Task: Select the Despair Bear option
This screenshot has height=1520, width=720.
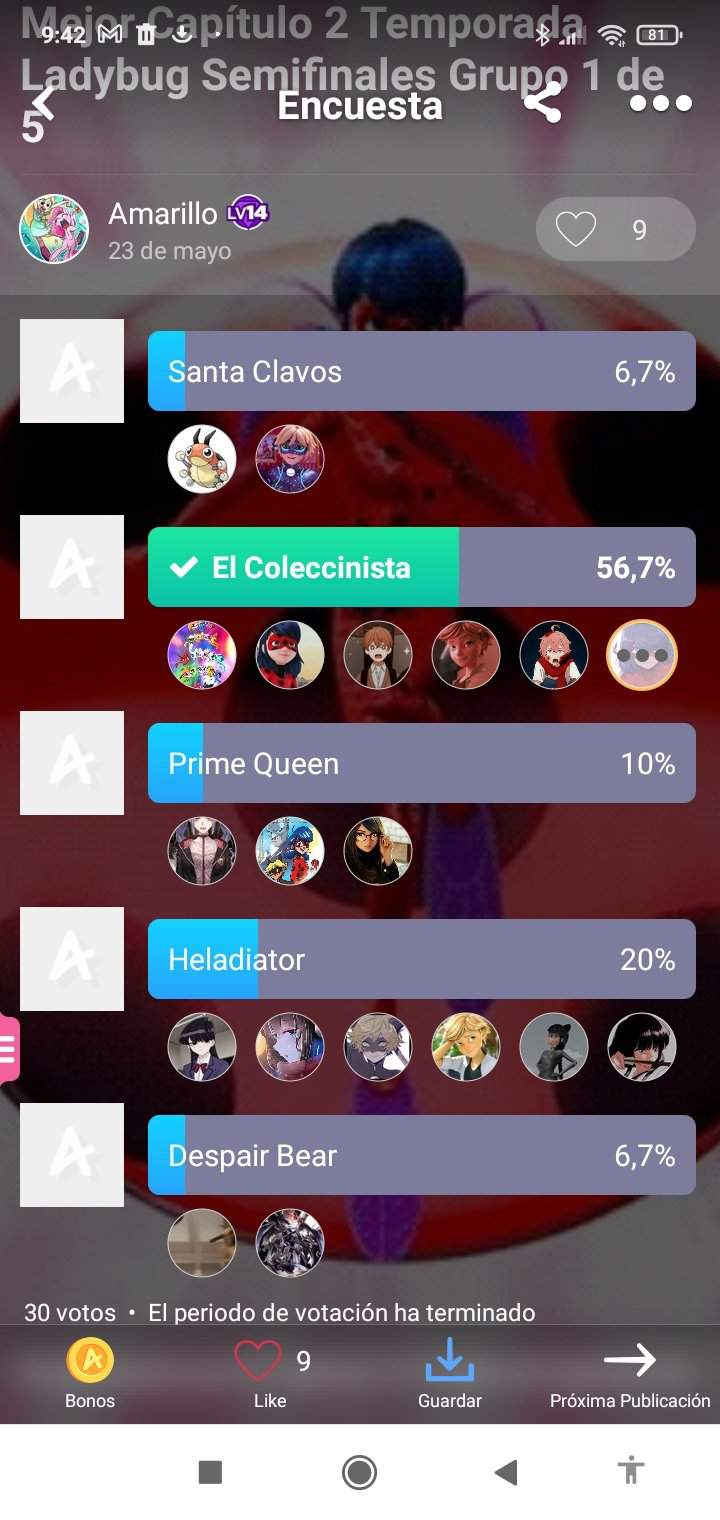Action: coord(421,1155)
